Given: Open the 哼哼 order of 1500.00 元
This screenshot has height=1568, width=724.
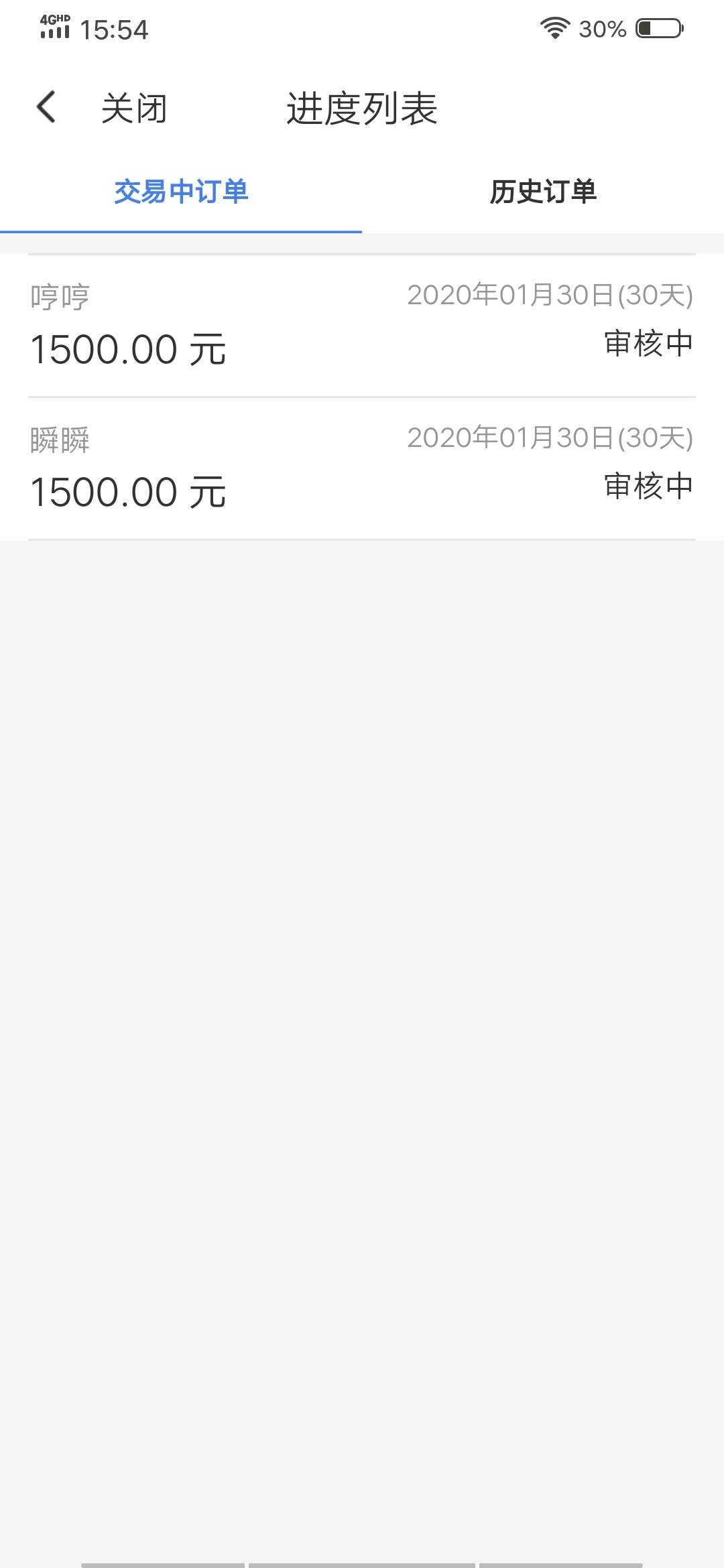Looking at the screenshot, I should (362, 326).
